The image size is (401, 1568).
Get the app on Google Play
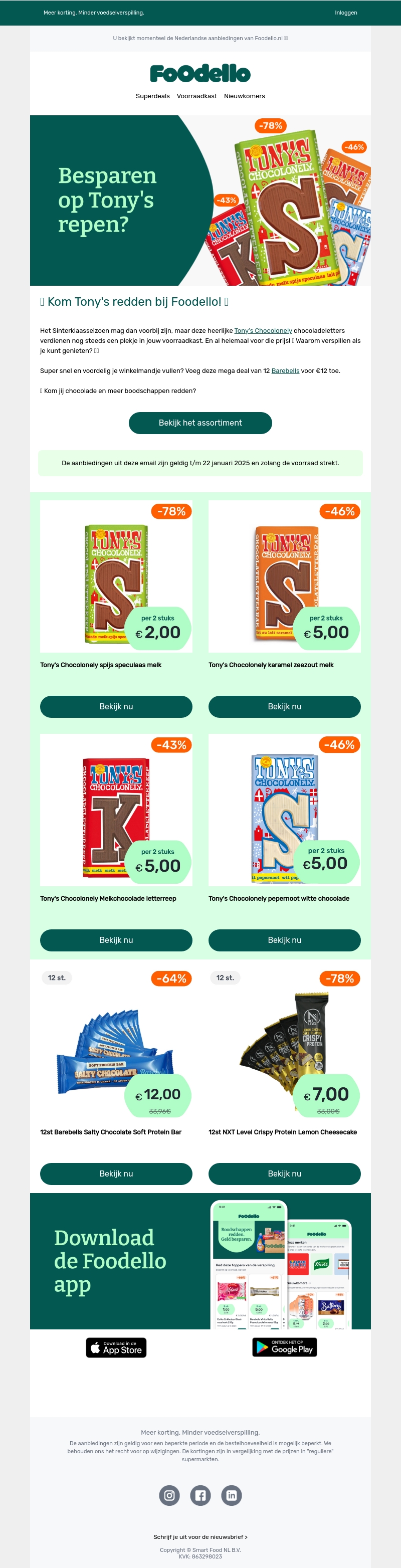point(284,1347)
